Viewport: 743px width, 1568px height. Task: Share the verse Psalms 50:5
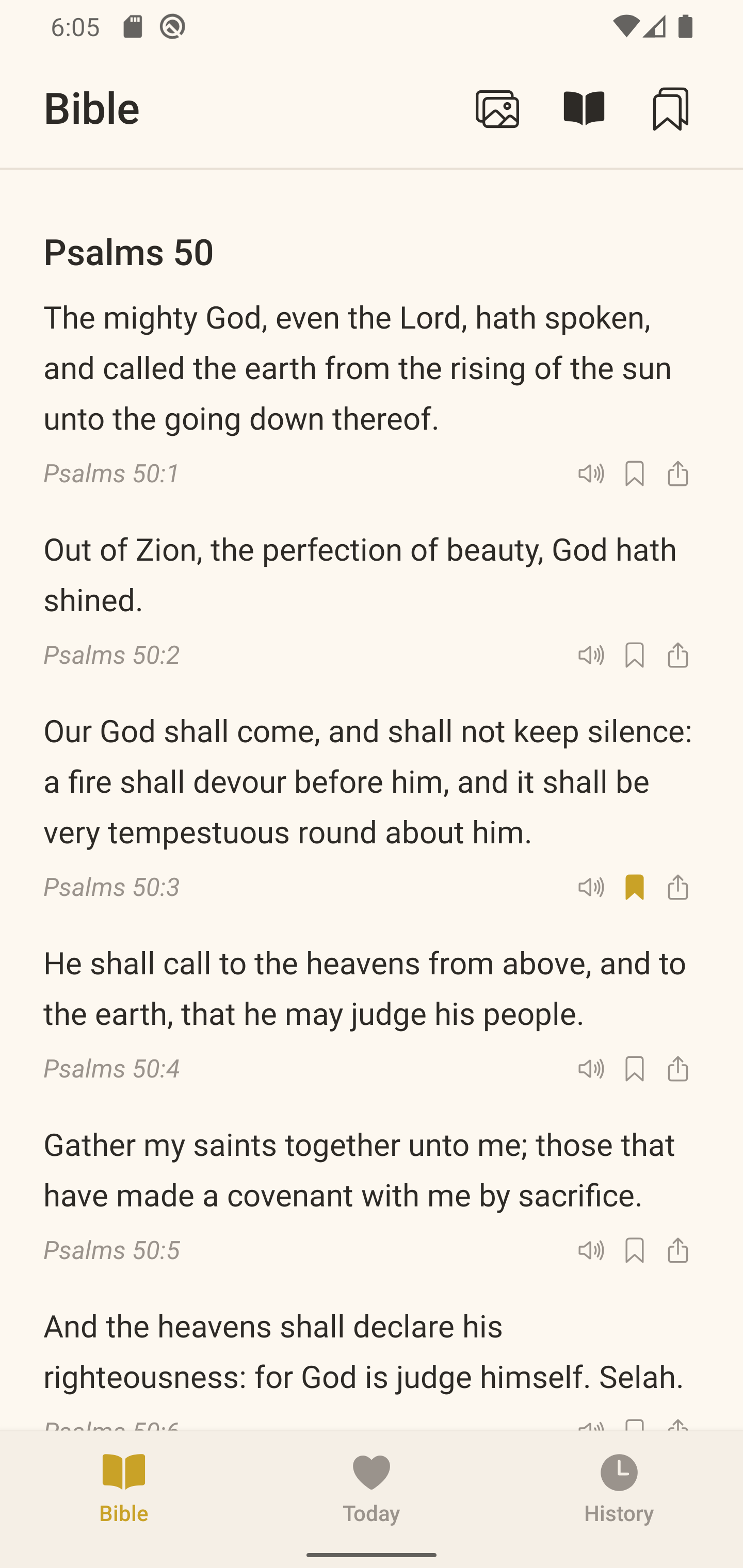pos(677,1250)
